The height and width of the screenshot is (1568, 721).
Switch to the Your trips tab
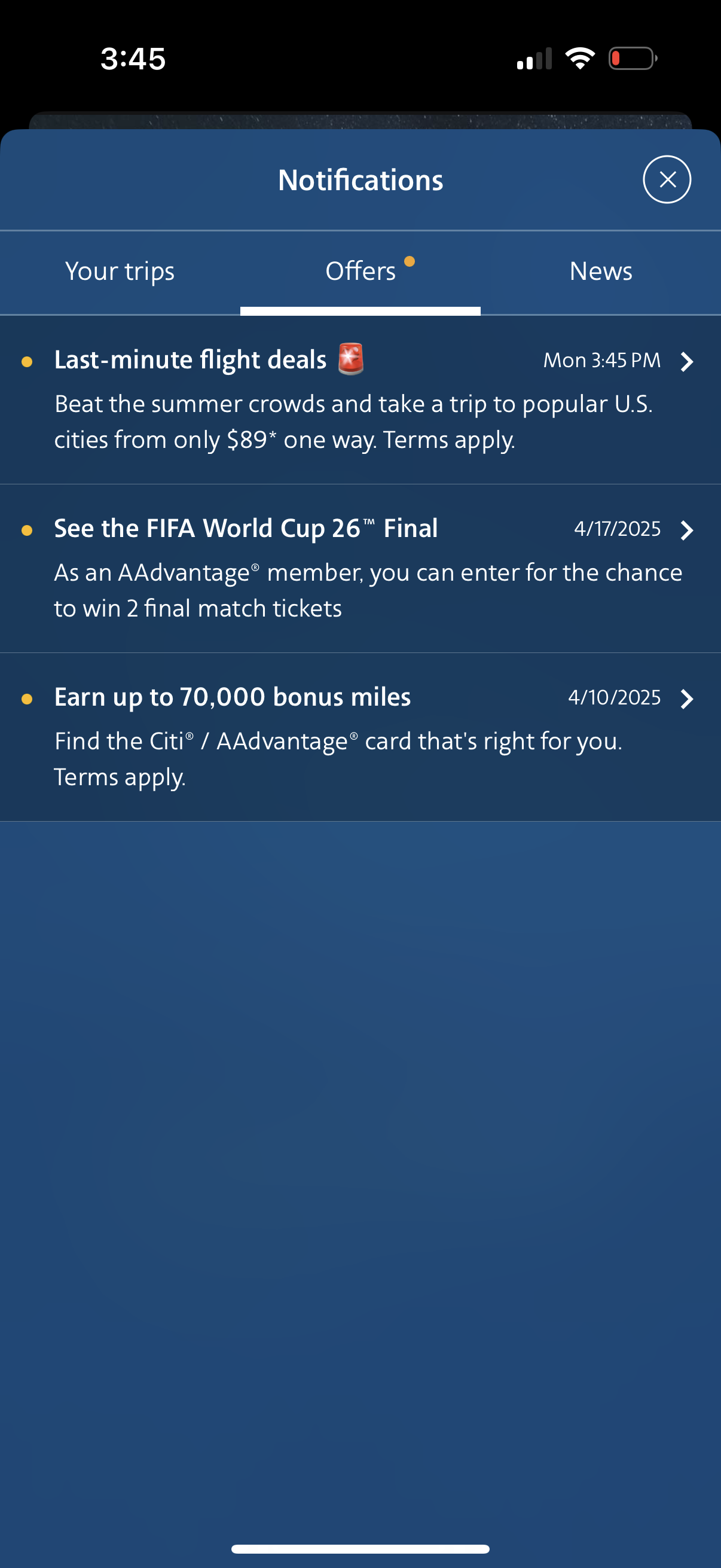[x=120, y=271]
